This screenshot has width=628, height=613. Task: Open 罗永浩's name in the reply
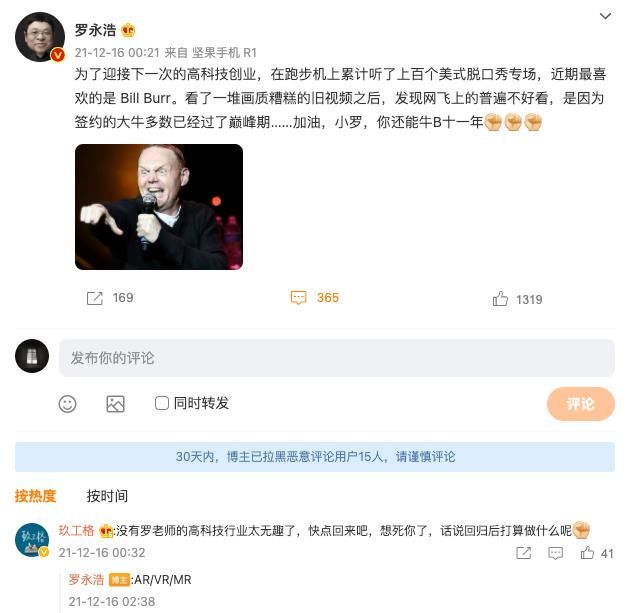86,580
